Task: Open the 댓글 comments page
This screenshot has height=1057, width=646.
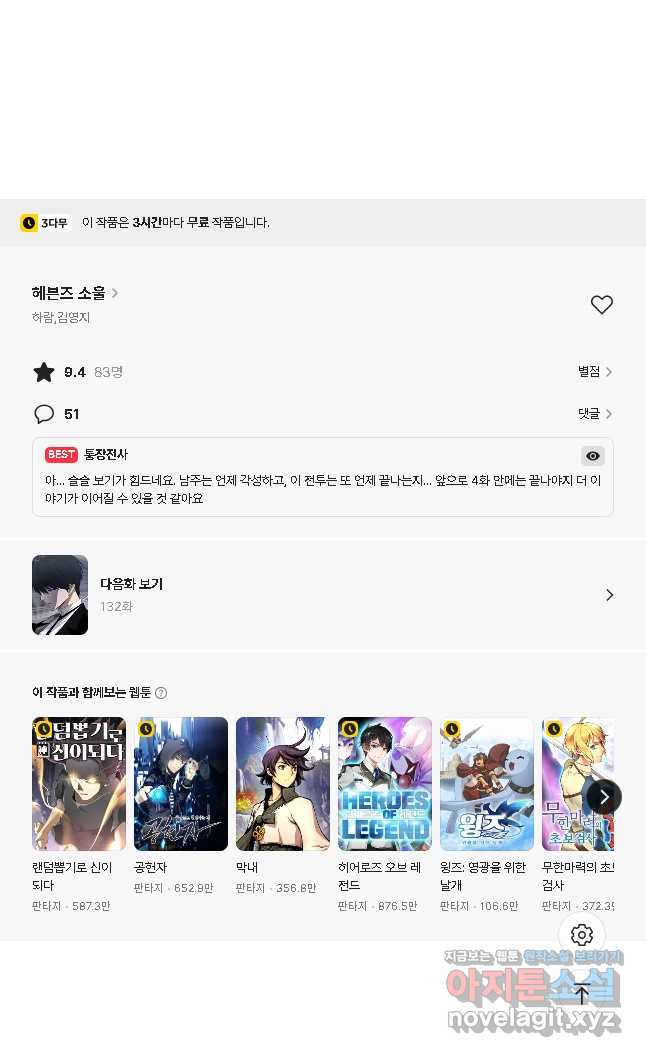Action: (x=594, y=414)
